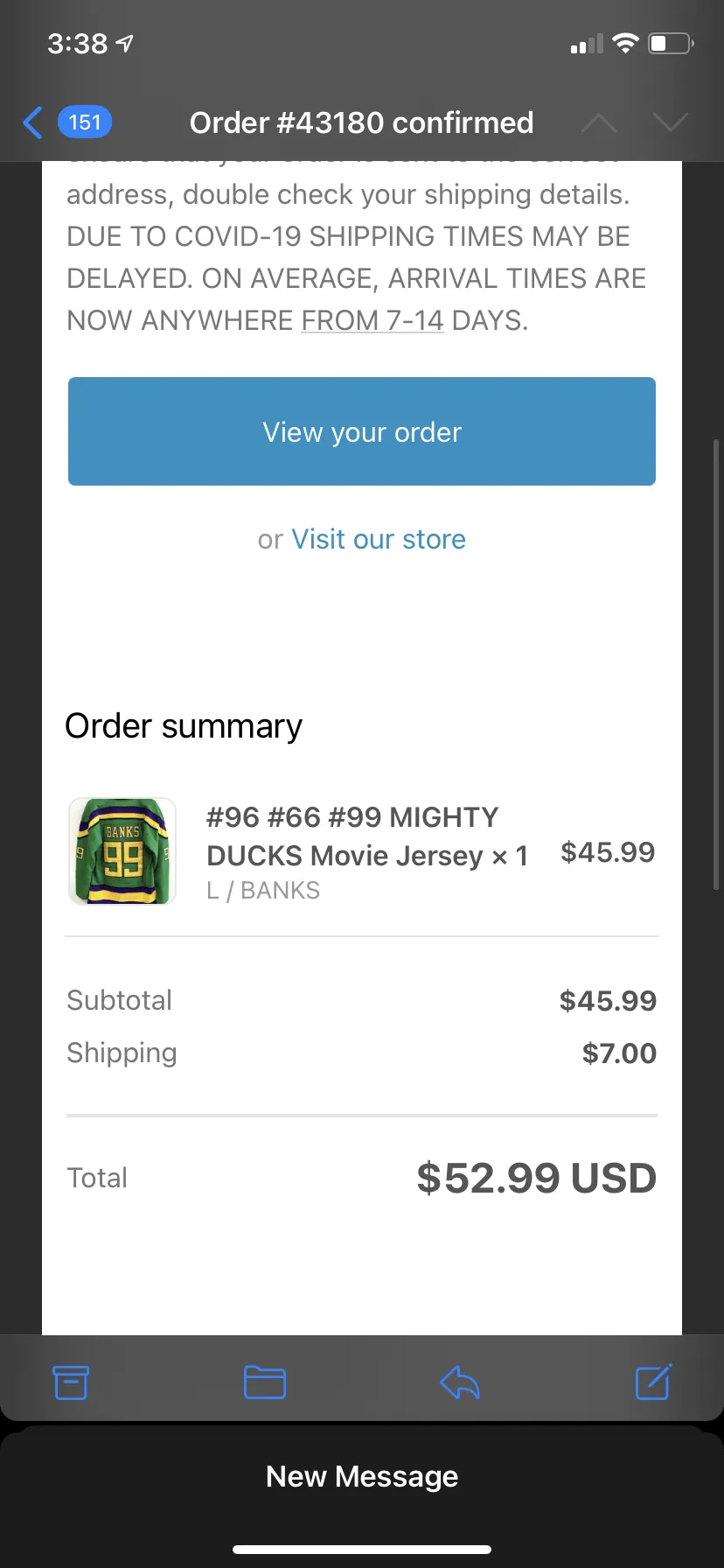This screenshot has width=724, height=1568.
Task: Go back to the mailbox list
Action: point(66,122)
